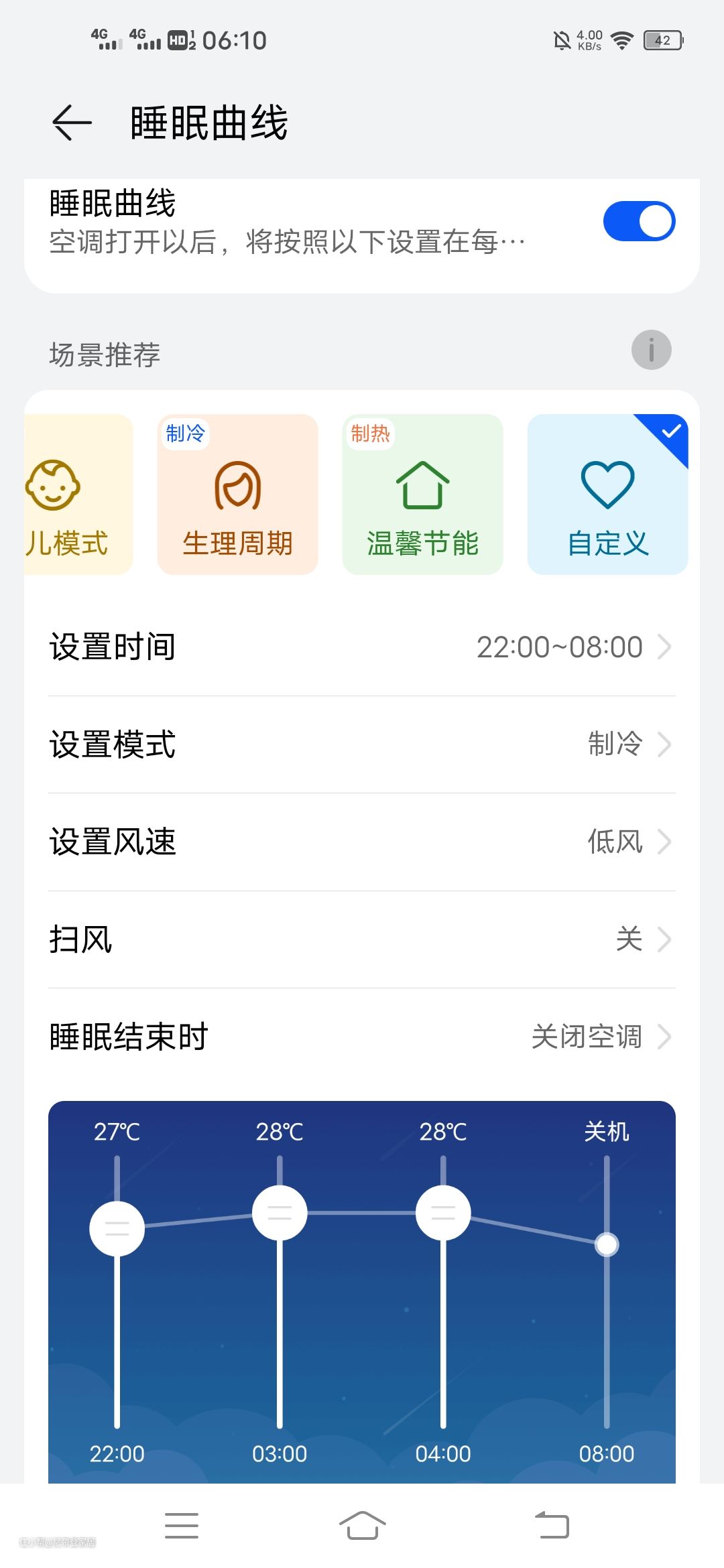Viewport: 724px width, 1568px height.
Task: Go to the system home screen
Action: click(x=362, y=1526)
